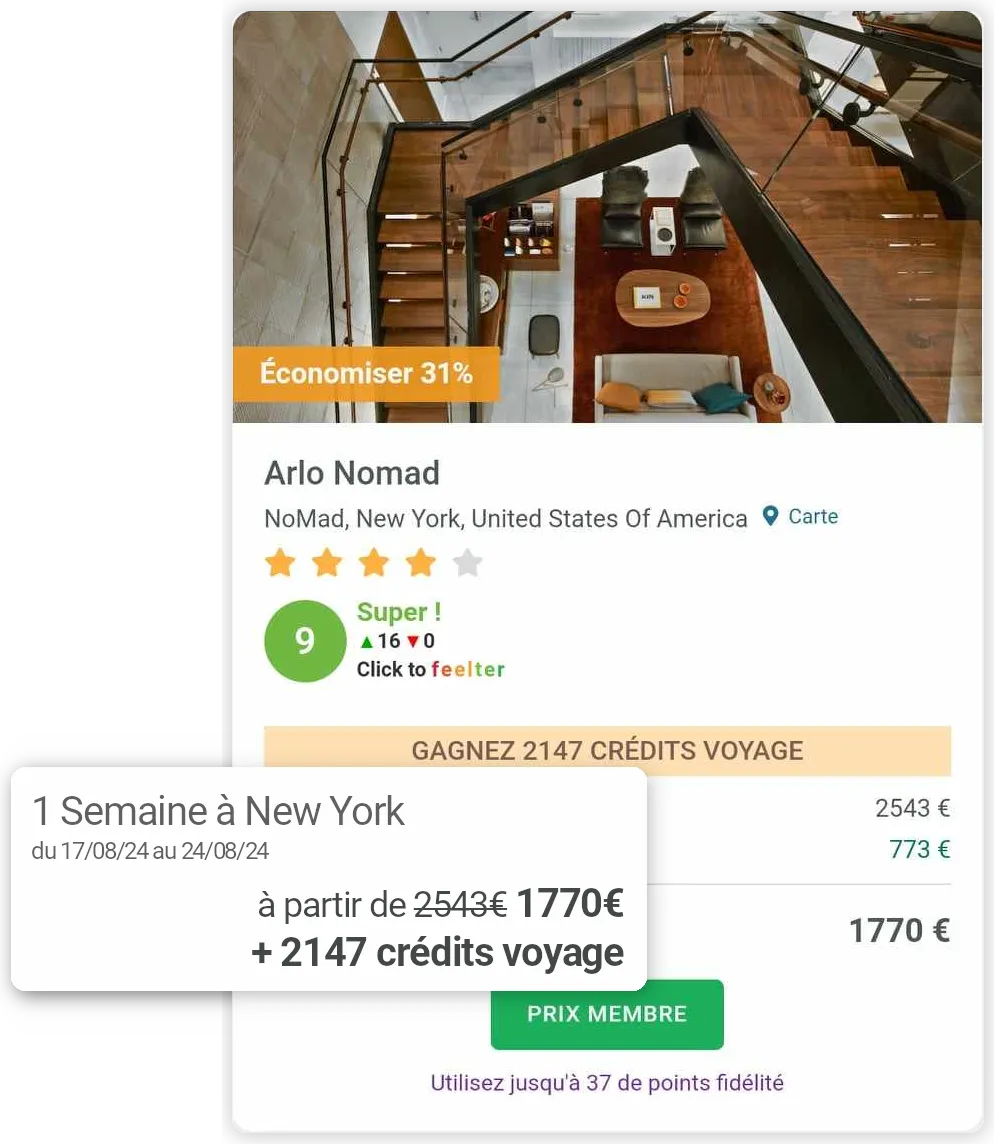Click the green up arrow next to 16

pos(366,641)
